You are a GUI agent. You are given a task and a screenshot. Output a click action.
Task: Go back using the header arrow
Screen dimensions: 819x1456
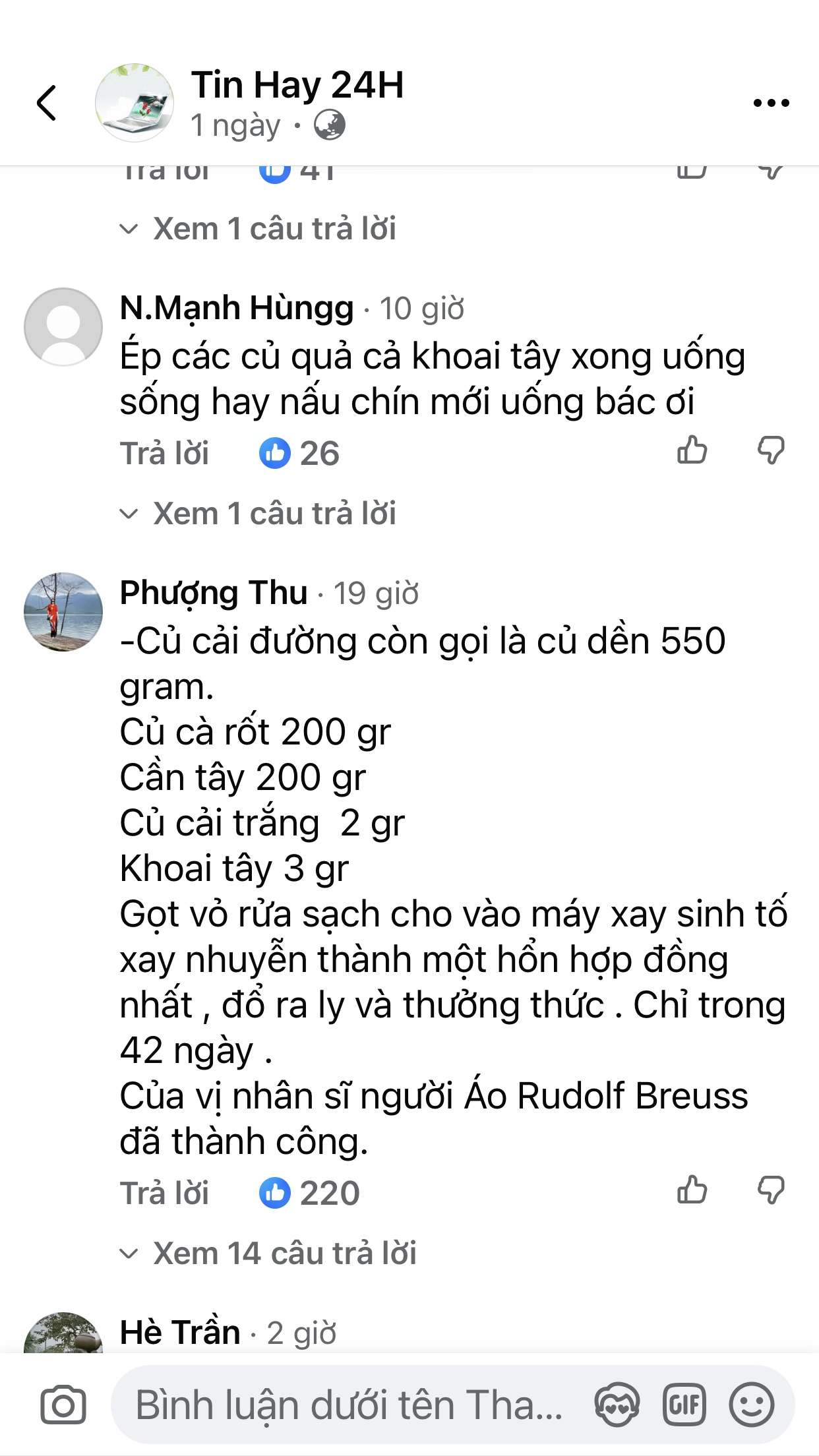click(x=46, y=103)
